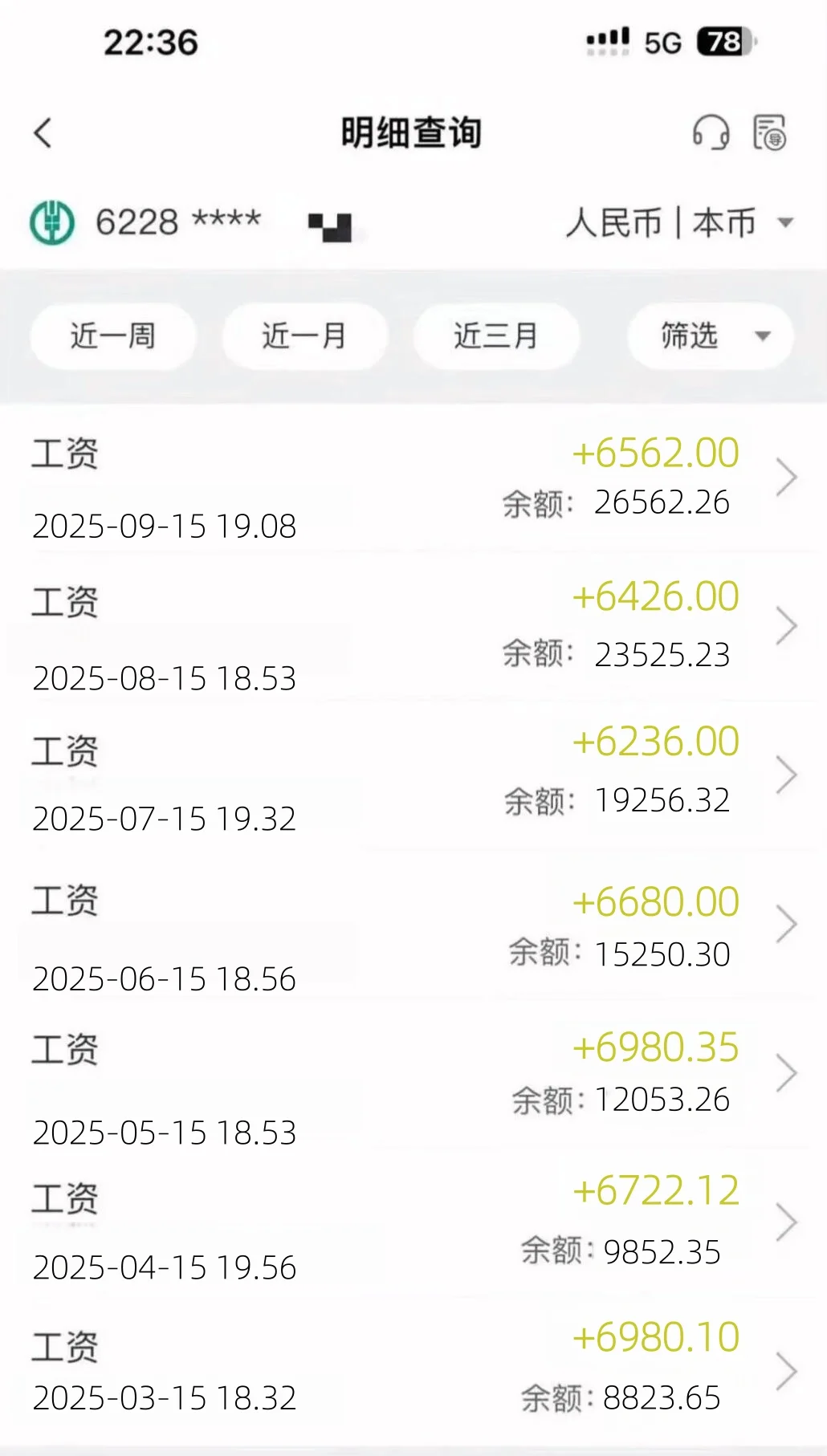This screenshot has width=827, height=1456.
Task: Open the 2025-07-15 salary entry +6236.00
Action: [413, 776]
